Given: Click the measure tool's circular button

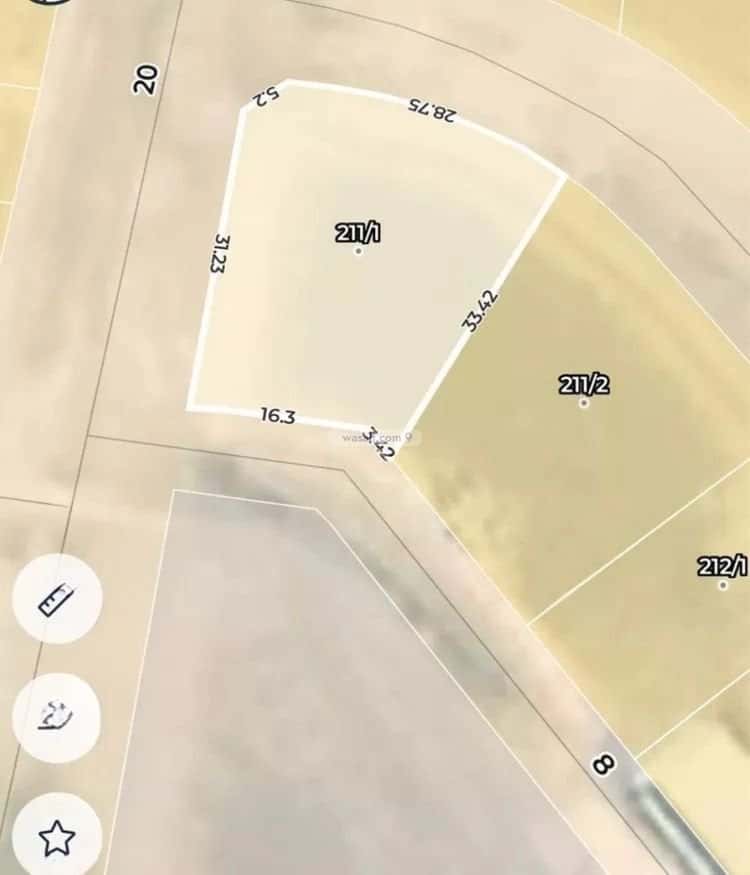Looking at the screenshot, I should [x=57, y=599].
